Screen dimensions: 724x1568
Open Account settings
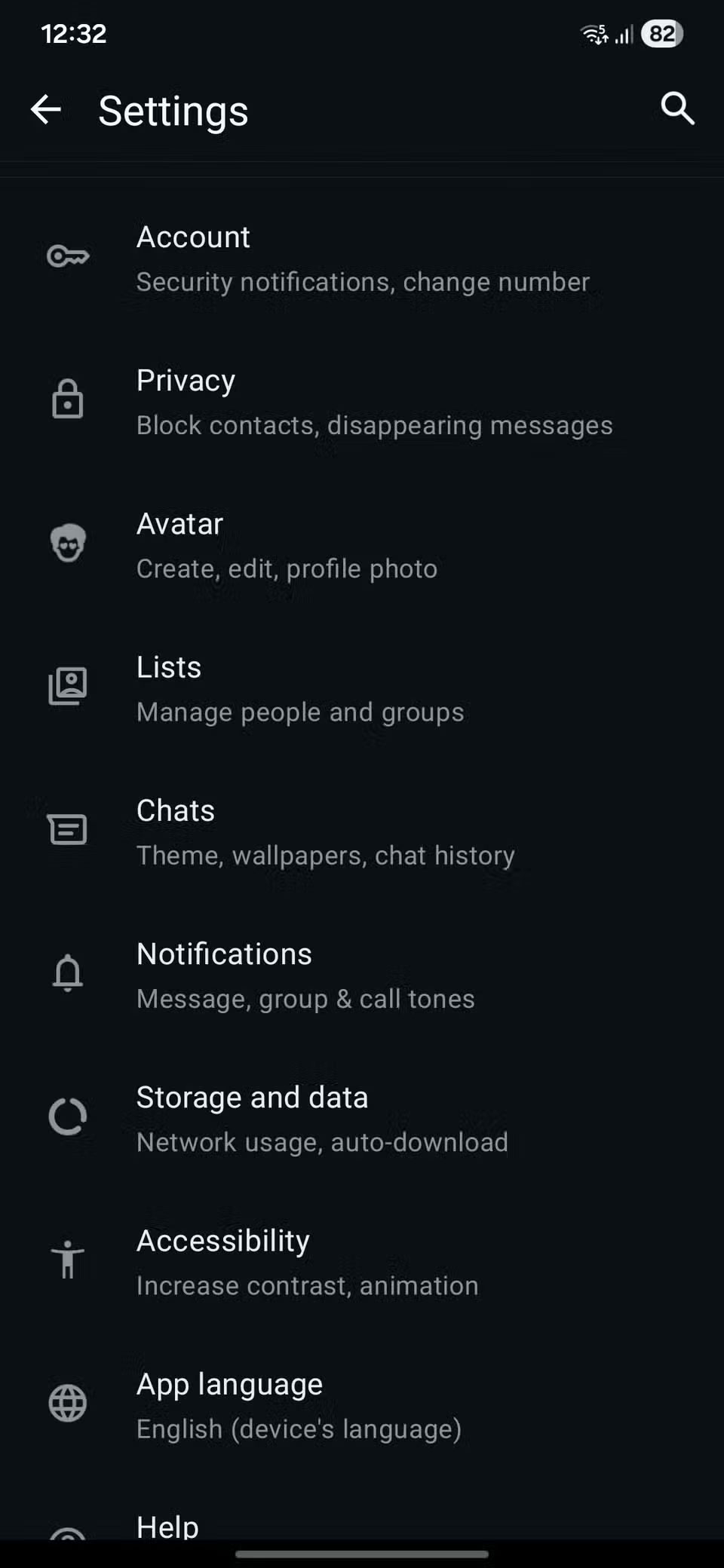tap(362, 259)
